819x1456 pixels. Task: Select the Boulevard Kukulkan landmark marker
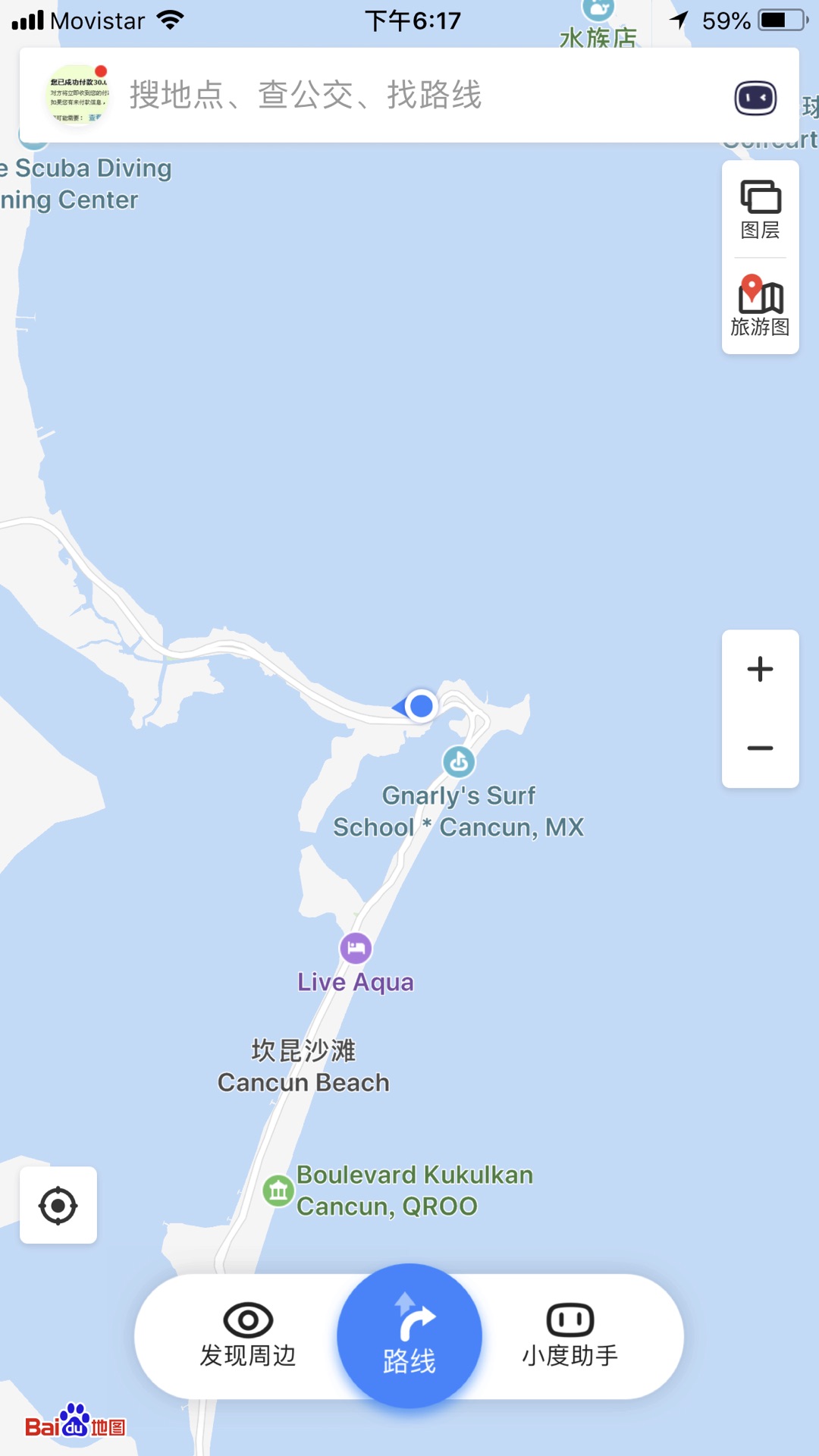[x=277, y=1188]
